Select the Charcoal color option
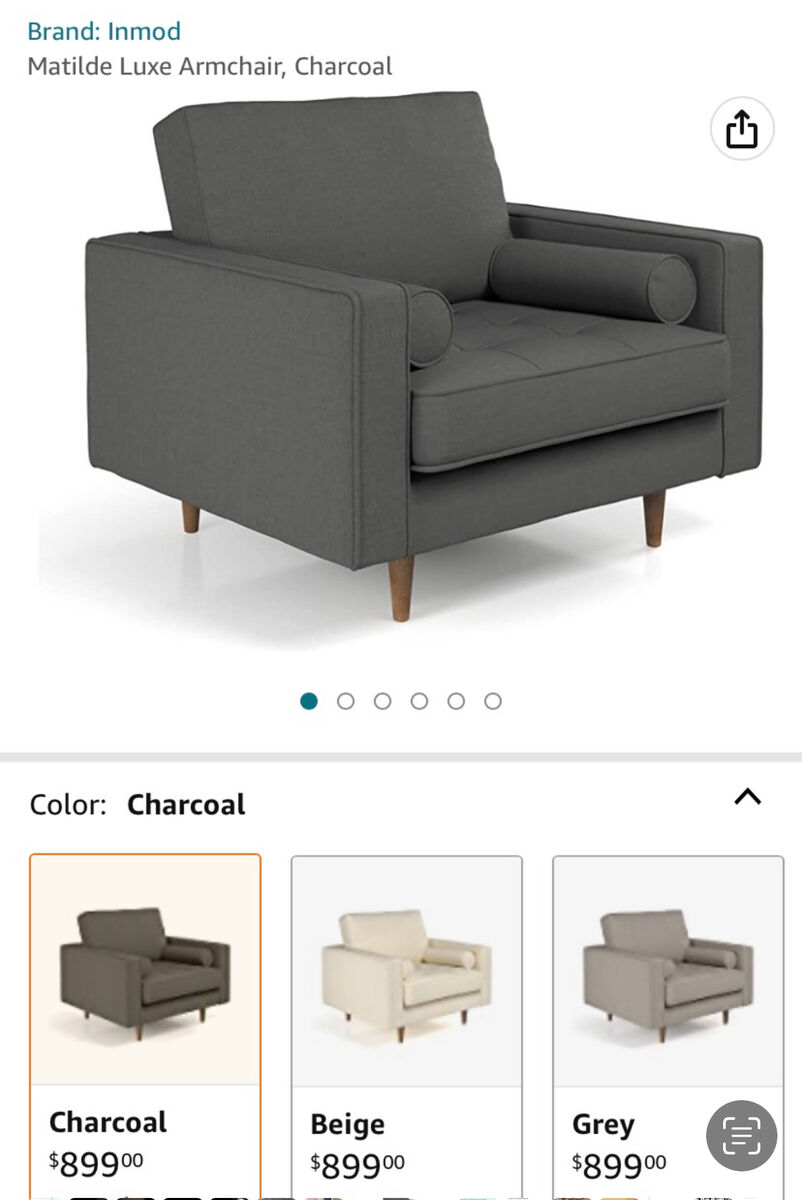Image resolution: width=802 pixels, height=1200 pixels. tap(145, 1020)
